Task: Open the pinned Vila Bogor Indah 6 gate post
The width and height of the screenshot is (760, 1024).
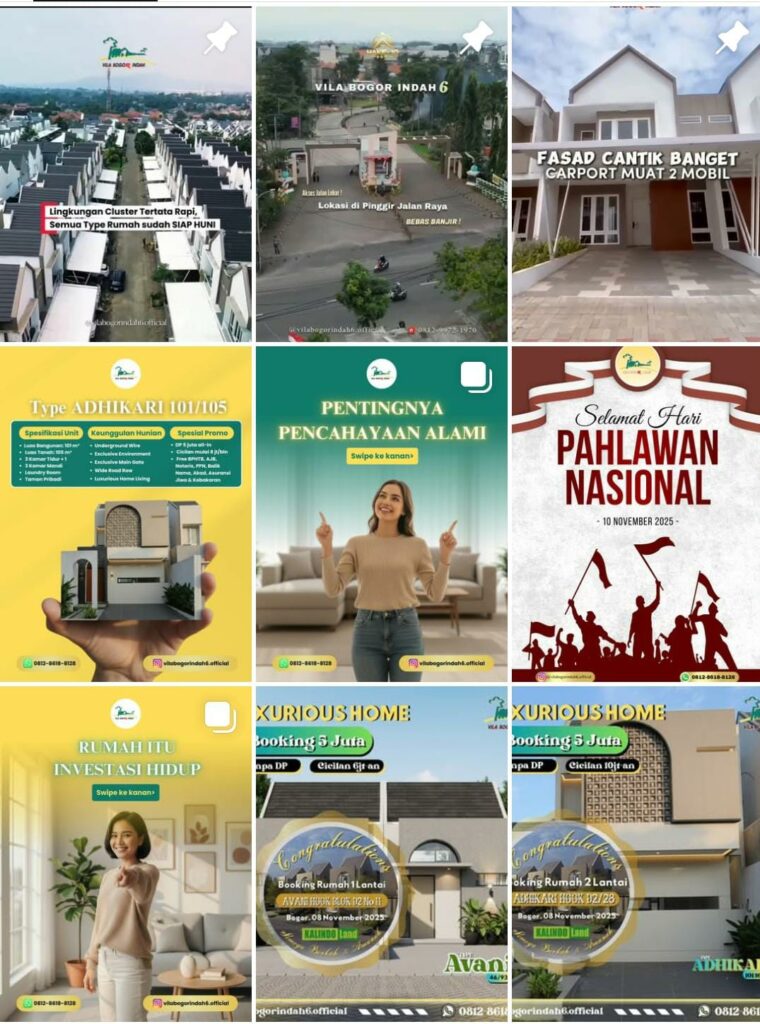Action: point(381,175)
